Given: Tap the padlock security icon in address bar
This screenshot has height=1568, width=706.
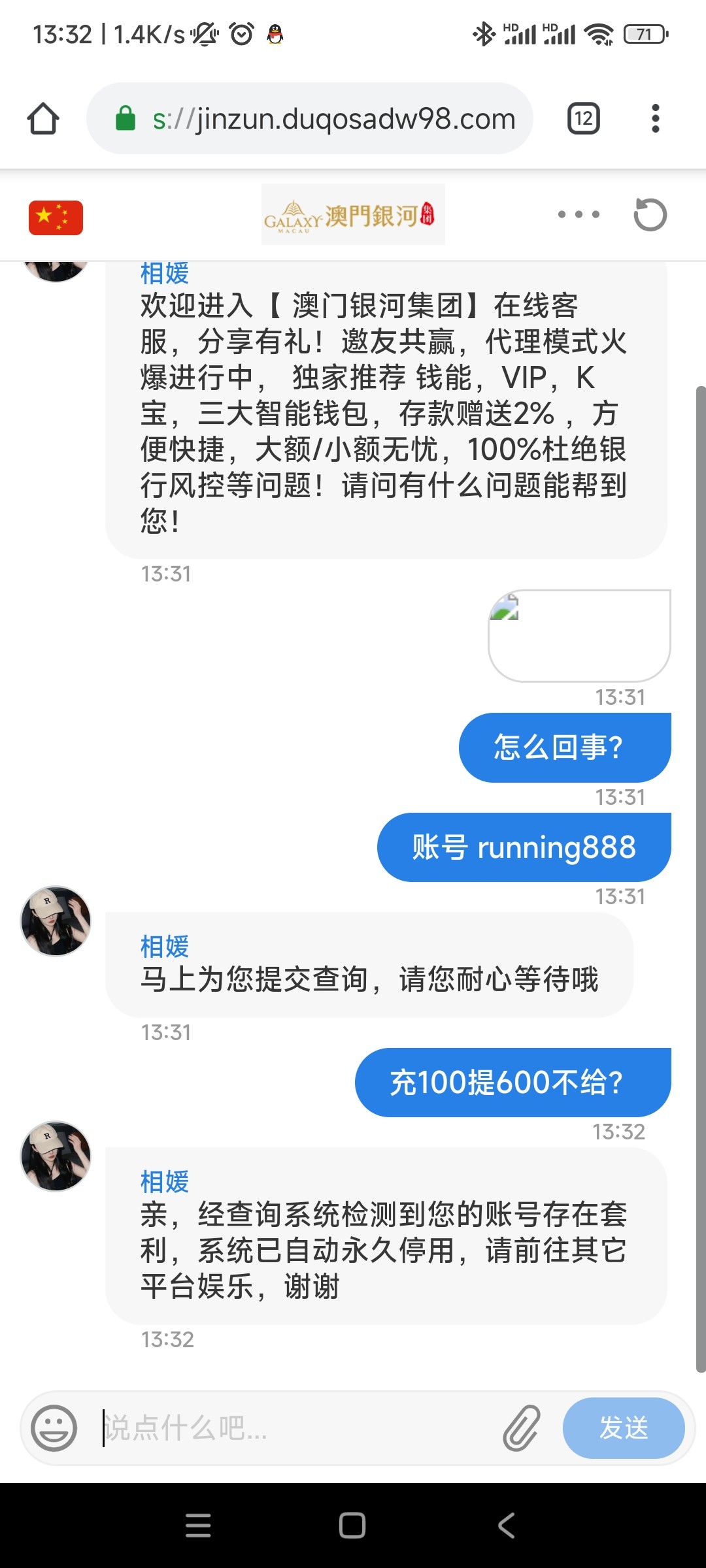Looking at the screenshot, I should [126, 119].
